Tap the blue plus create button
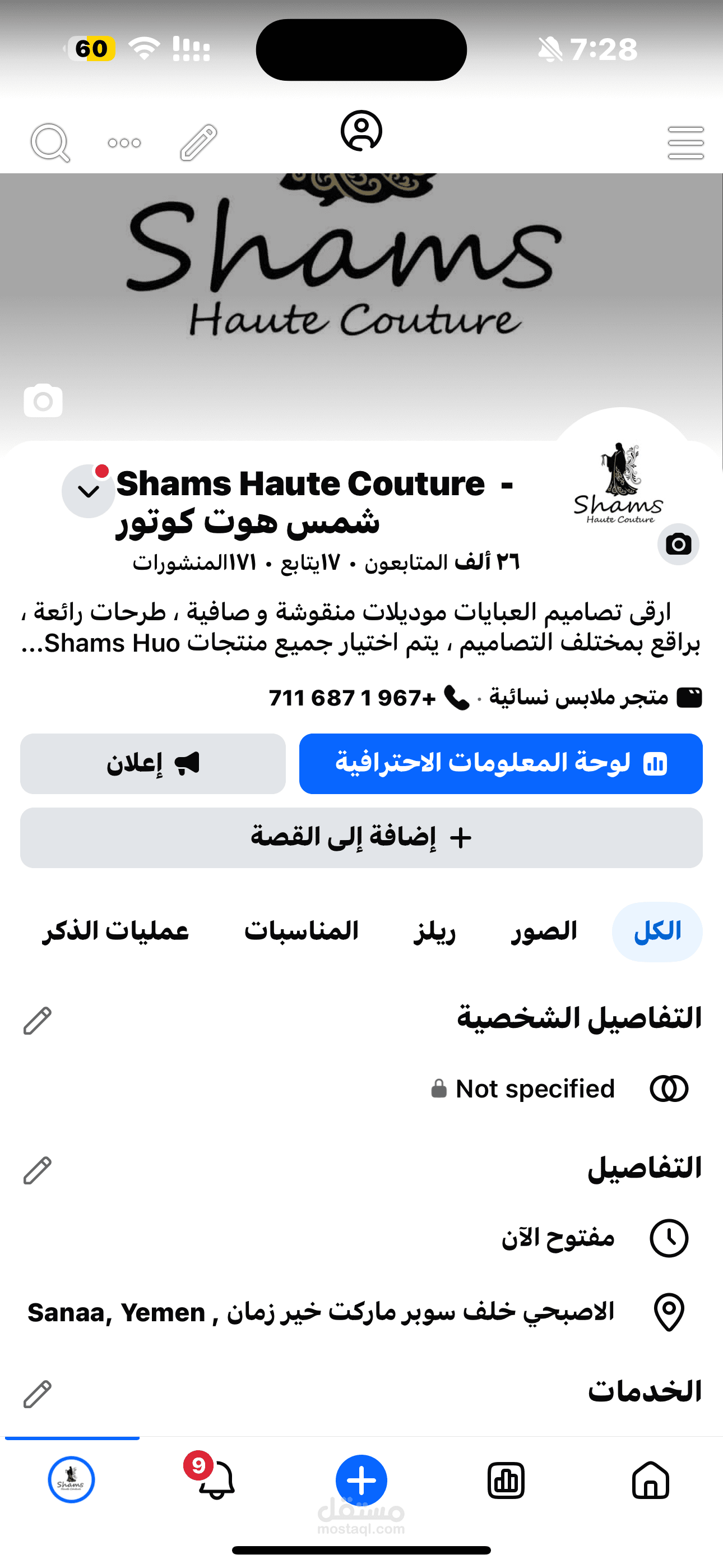This screenshot has height=1568, width=723. pyautogui.click(x=361, y=1481)
